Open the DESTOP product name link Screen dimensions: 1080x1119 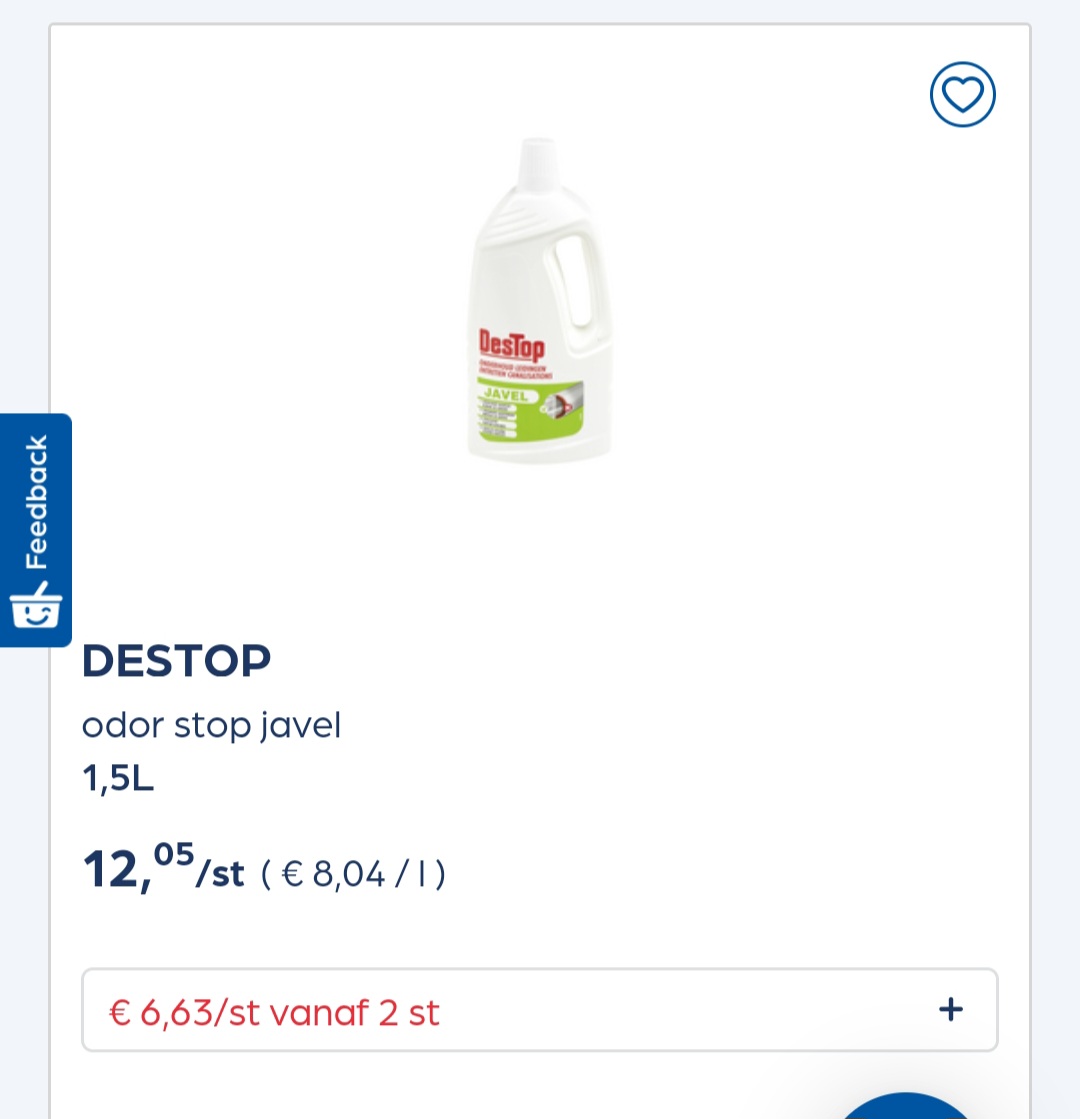(x=176, y=660)
